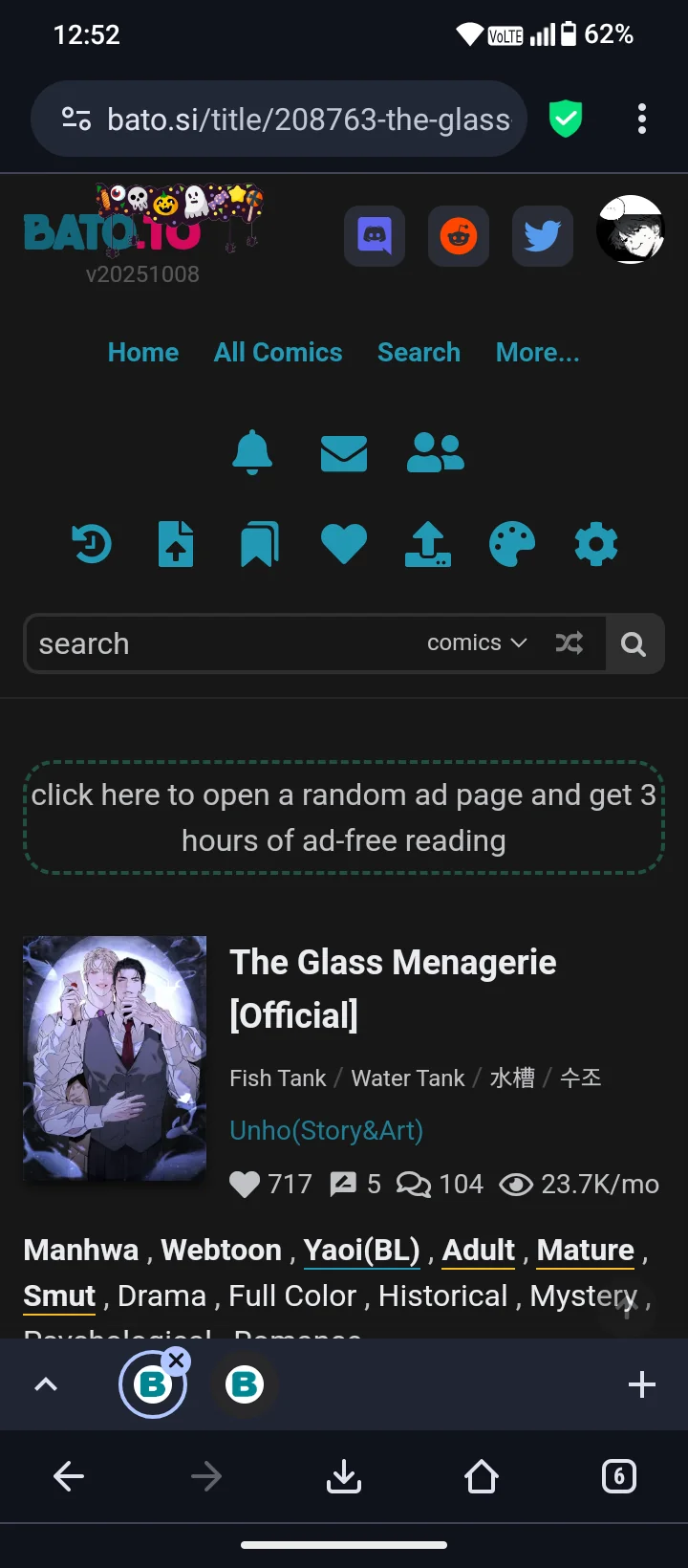Open the All Comics link
Screen dimensions: 688x1568
pos(278,353)
